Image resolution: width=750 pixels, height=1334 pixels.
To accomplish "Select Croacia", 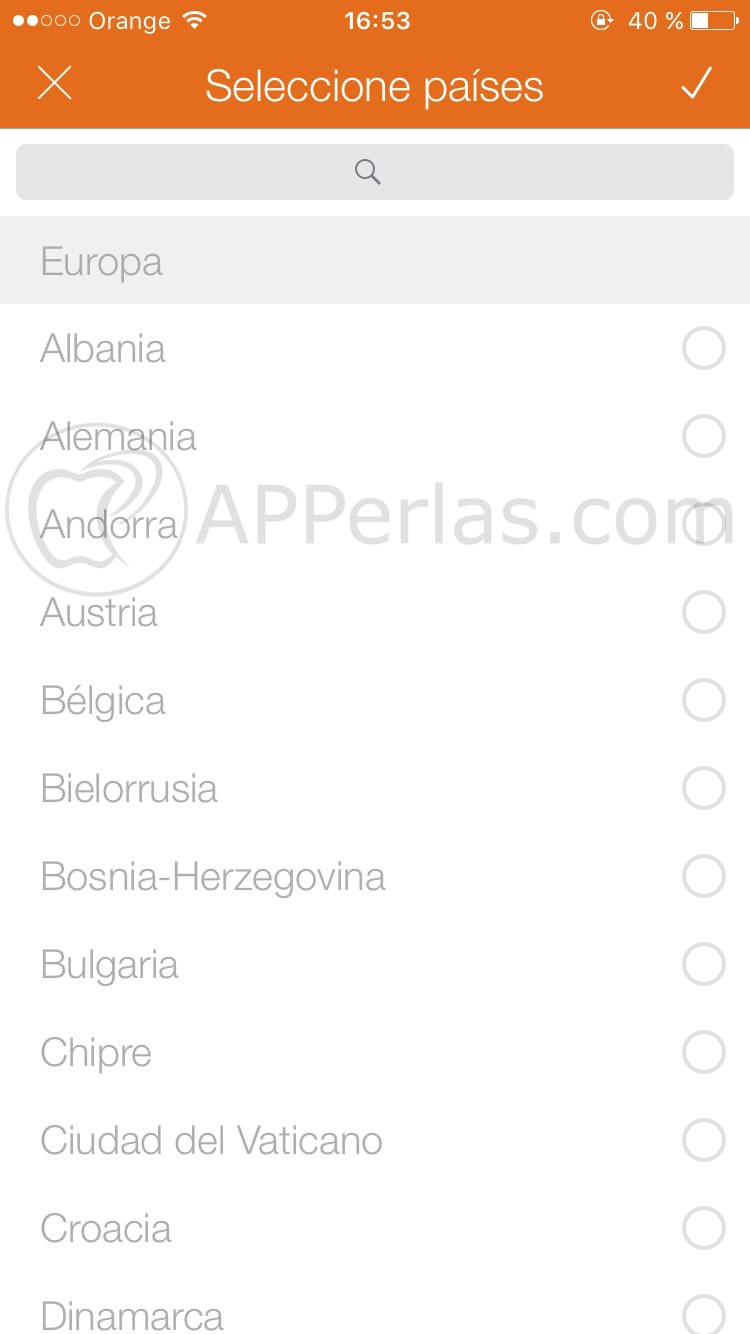I will pos(703,1228).
